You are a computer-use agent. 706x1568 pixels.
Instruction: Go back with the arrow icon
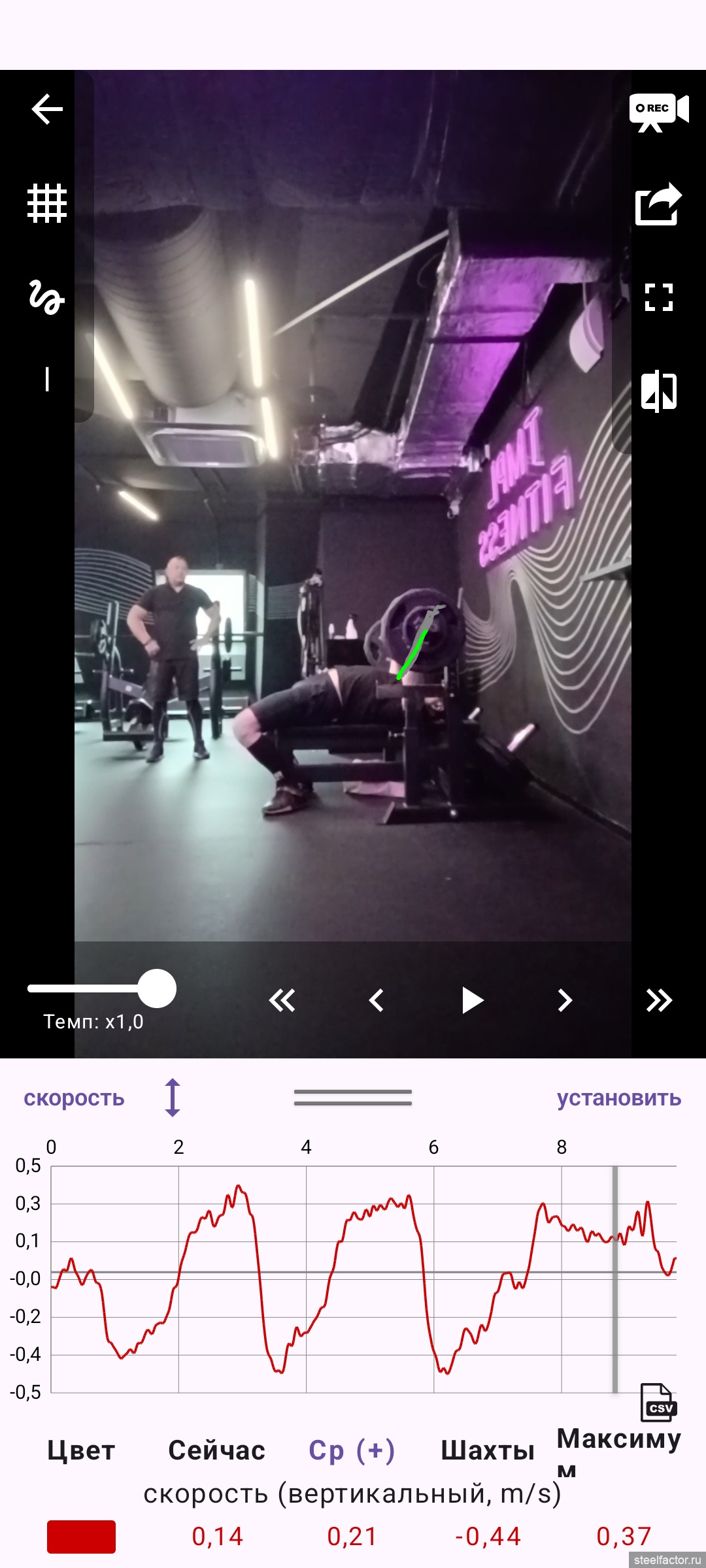pos(47,109)
